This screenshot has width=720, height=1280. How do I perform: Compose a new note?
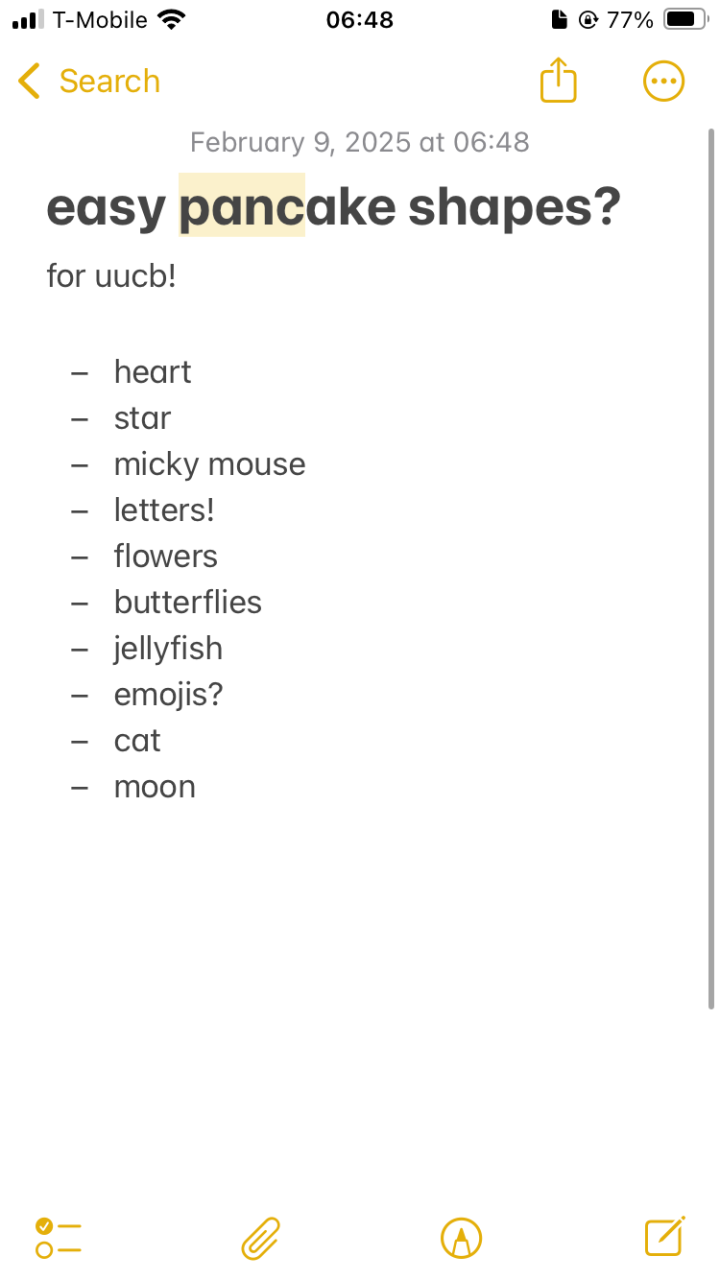[664, 1238]
